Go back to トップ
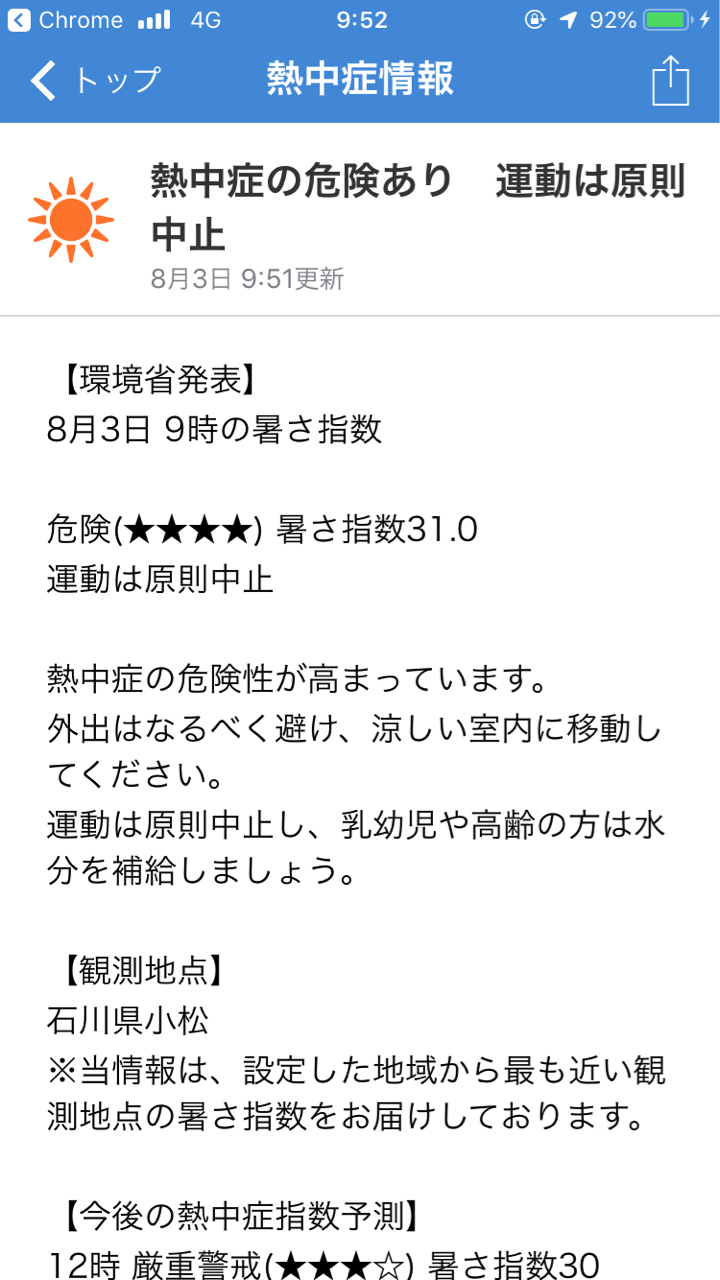720x1280 pixels. coord(95,80)
